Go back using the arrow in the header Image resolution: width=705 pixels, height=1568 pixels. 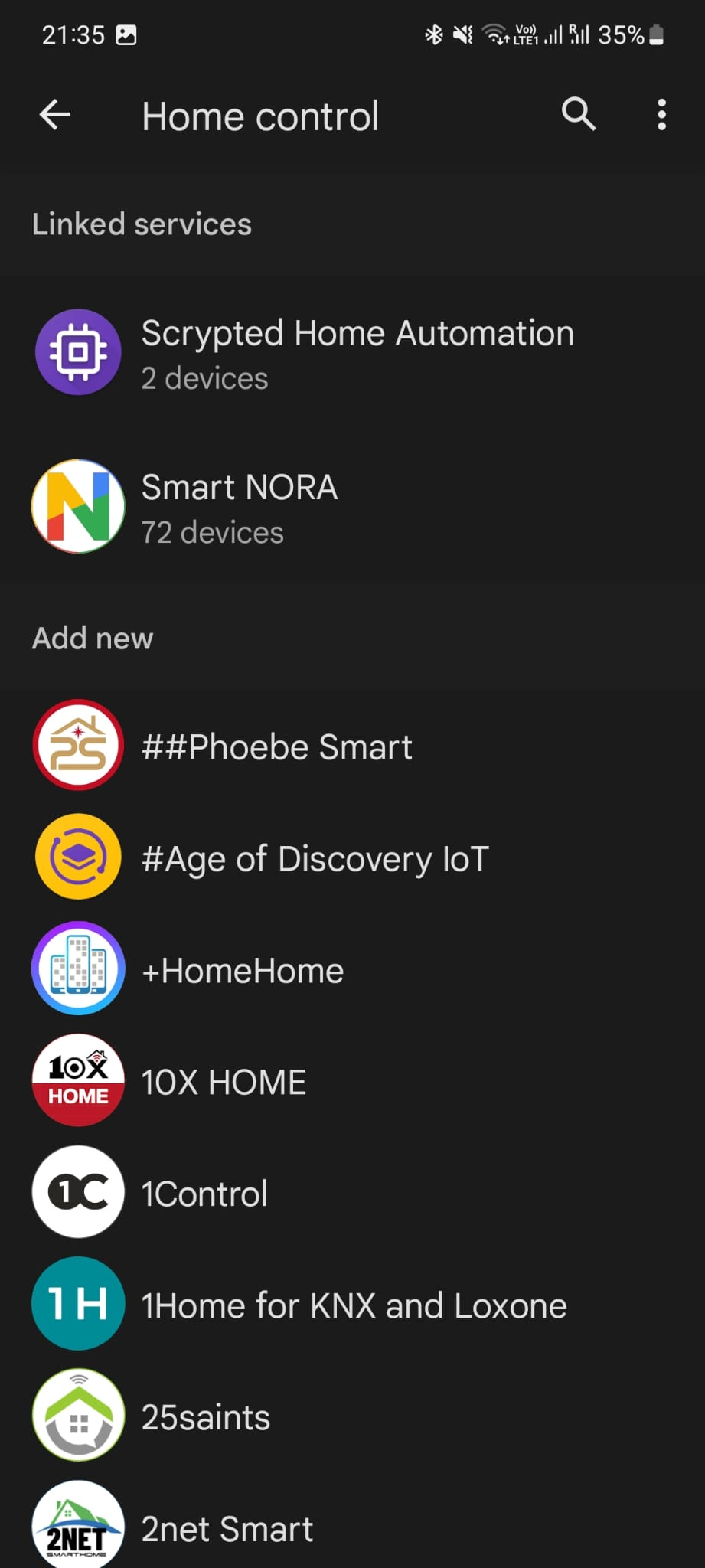point(54,116)
